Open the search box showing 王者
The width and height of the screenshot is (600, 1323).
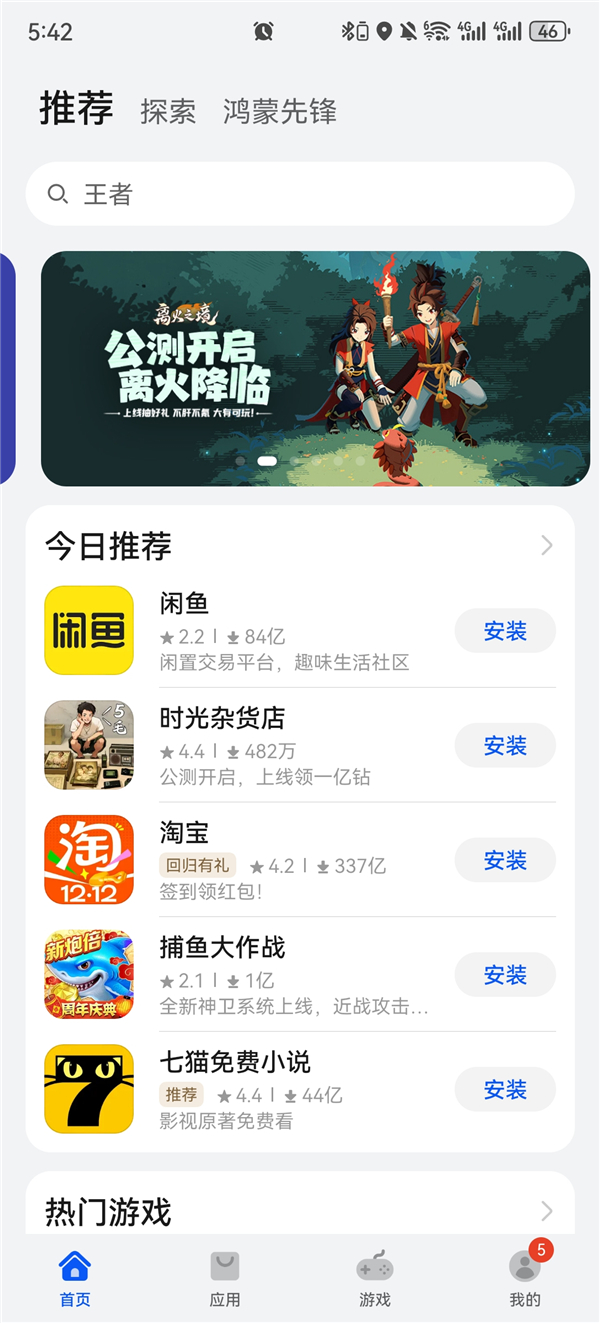click(300, 194)
